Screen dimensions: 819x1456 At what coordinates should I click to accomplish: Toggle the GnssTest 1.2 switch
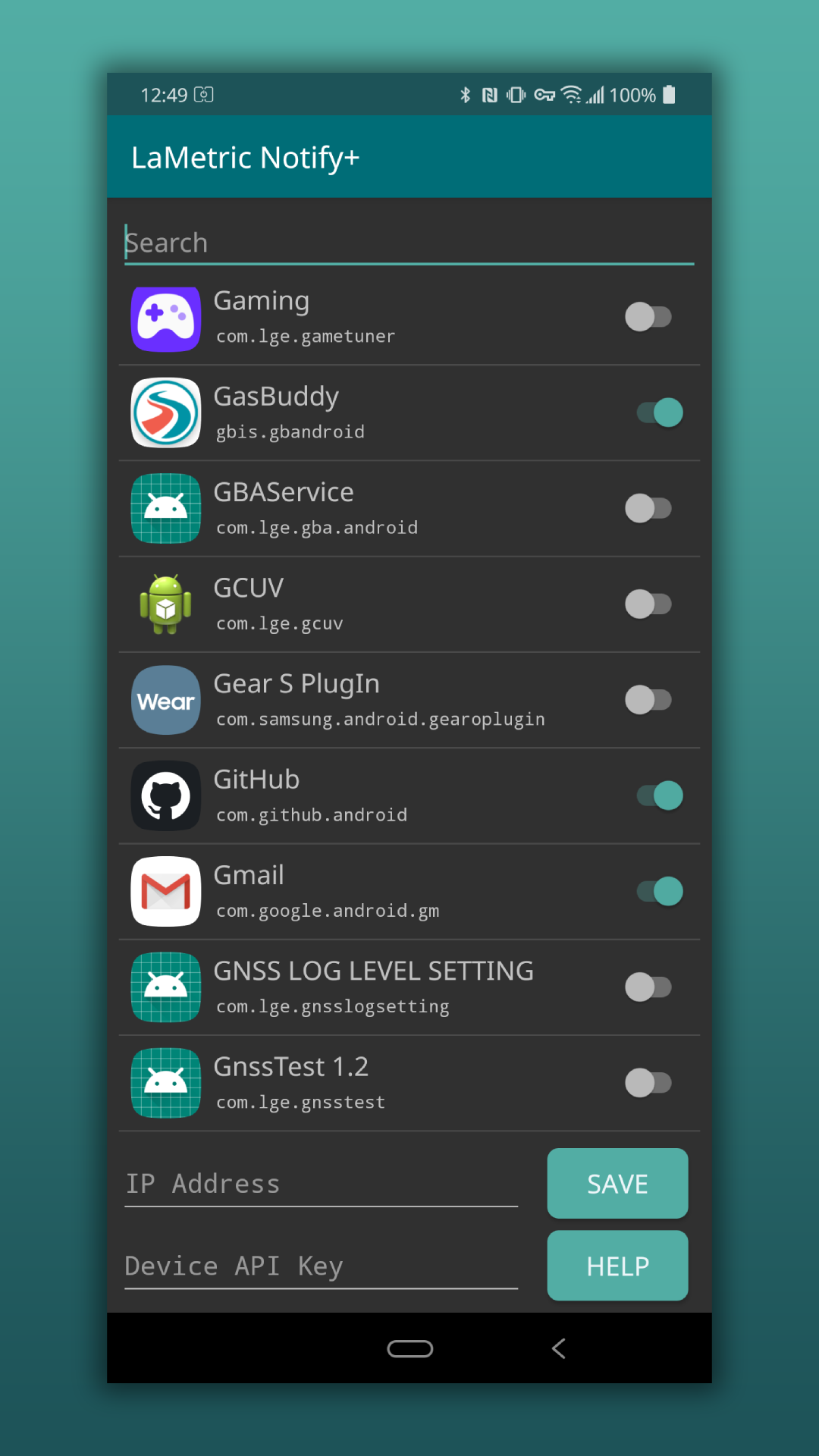648,1083
